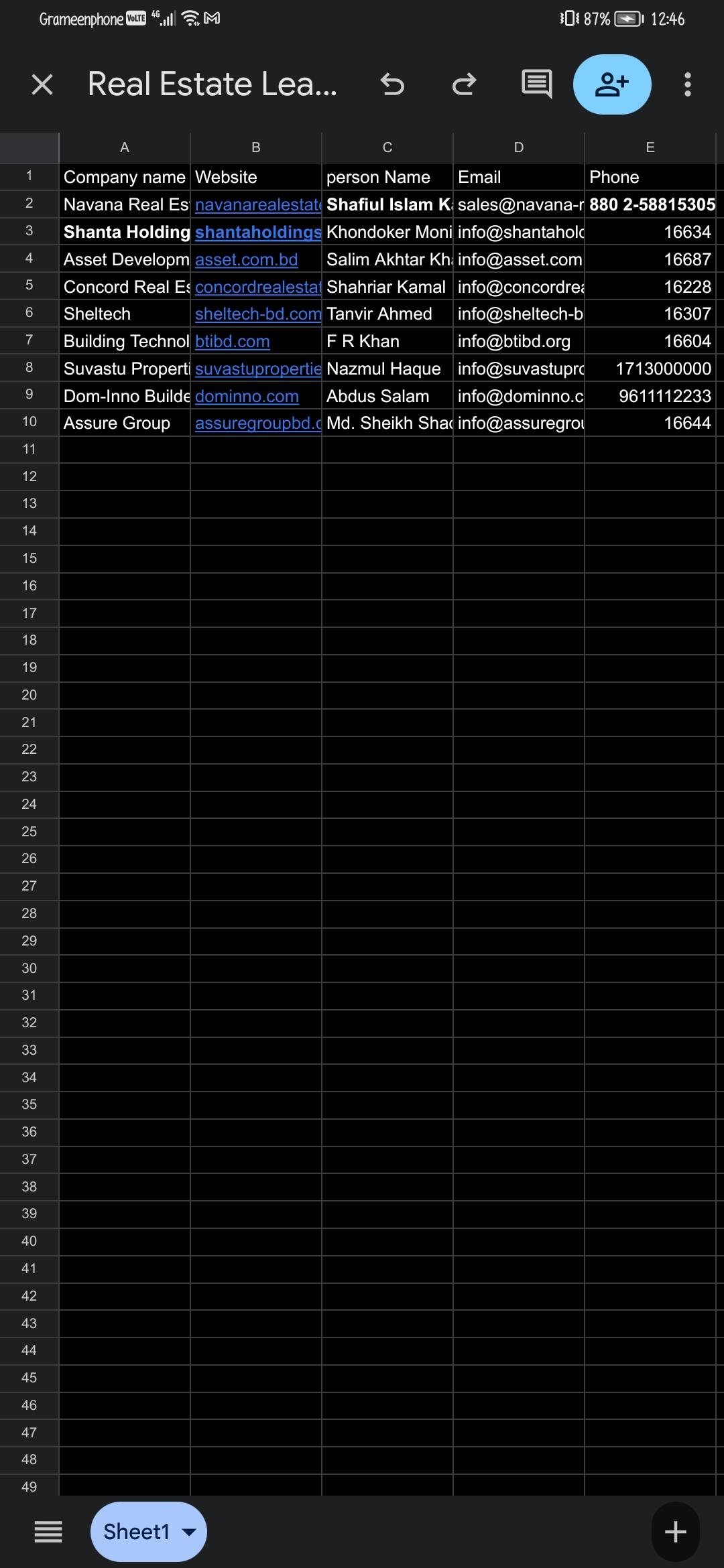Open the Sheet1 tab options
The height and width of the screenshot is (1568, 724).
click(149, 1532)
